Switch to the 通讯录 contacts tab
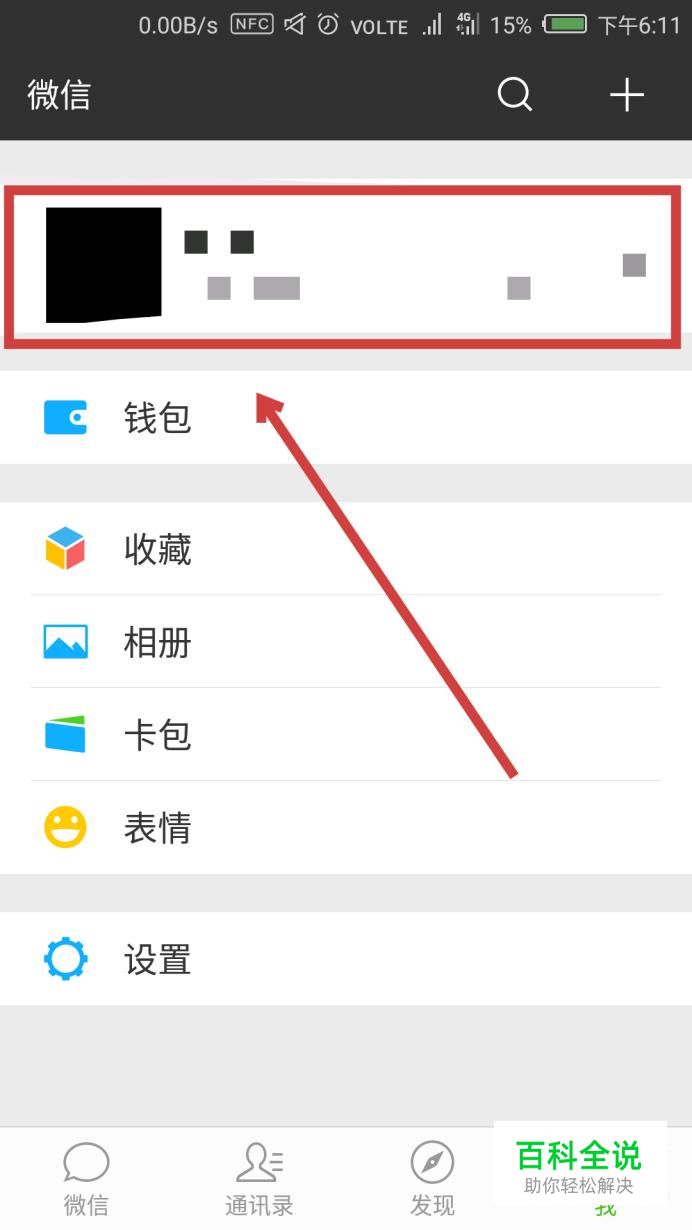692x1230 pixels. 259,1180
